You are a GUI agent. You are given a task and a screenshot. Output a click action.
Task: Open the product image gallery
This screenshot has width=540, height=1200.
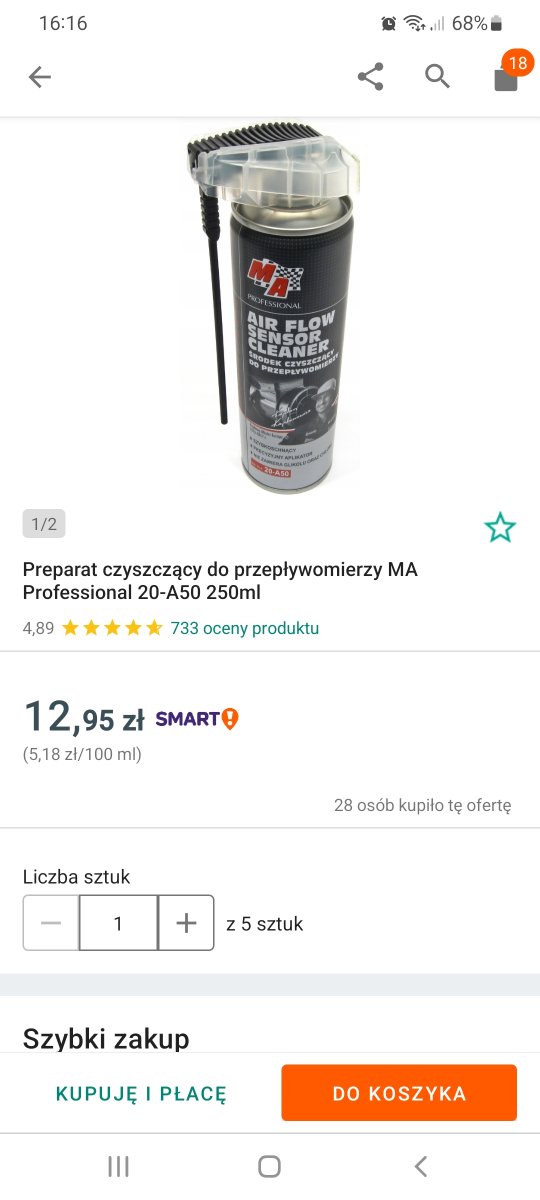270,305
